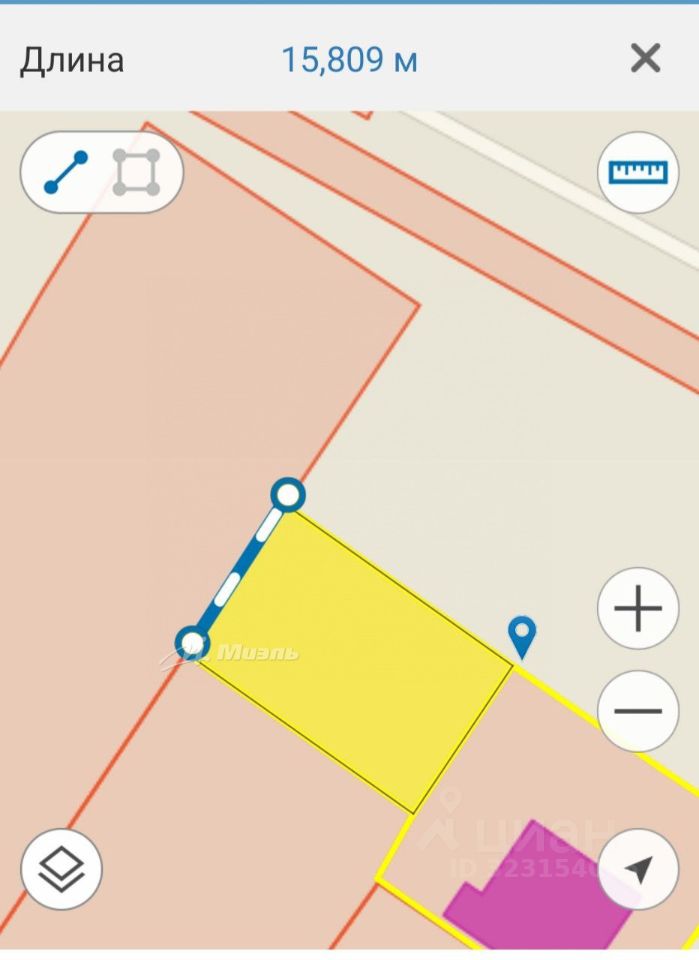699x960 pixels.
Task: Select the line distance measuring mode
Action: tap(66, 173)
